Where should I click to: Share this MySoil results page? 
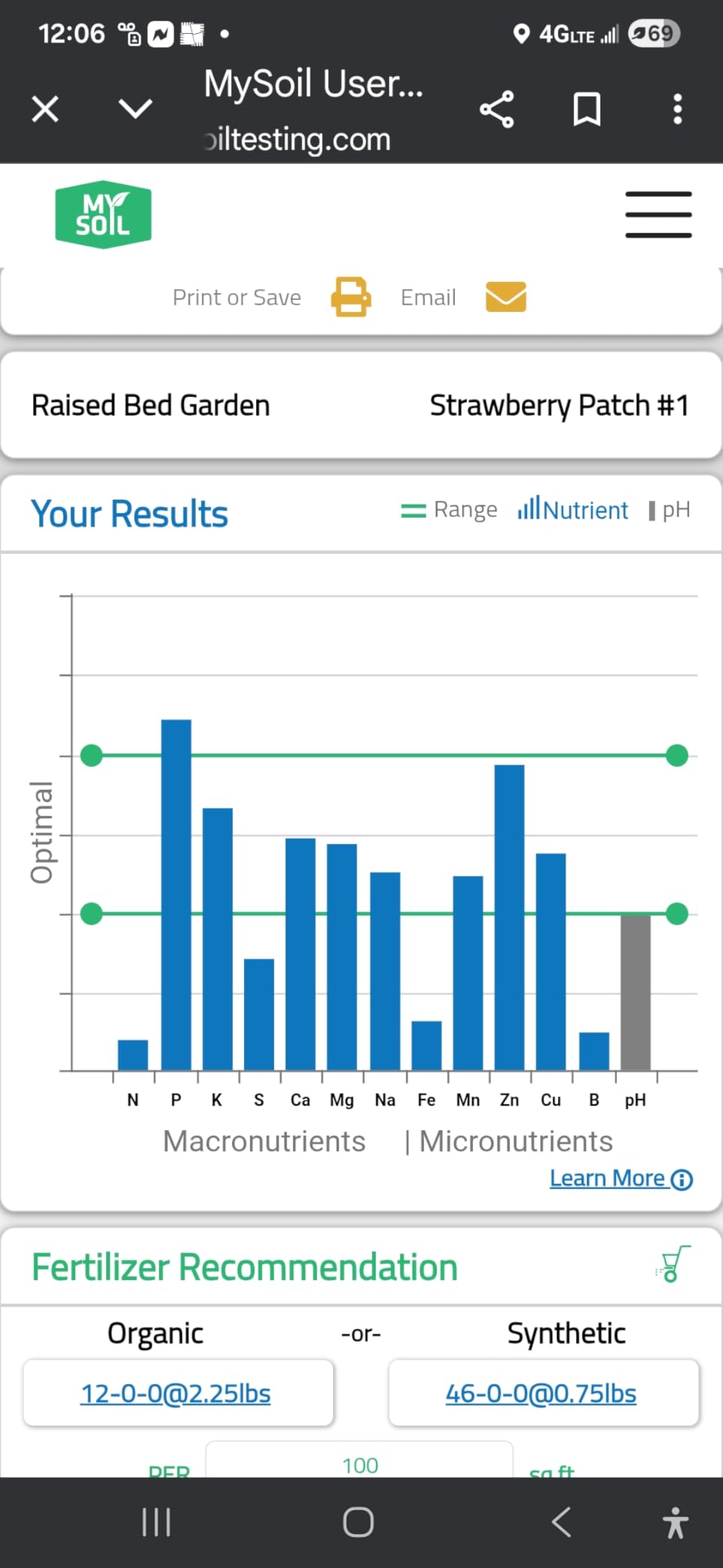497,110
